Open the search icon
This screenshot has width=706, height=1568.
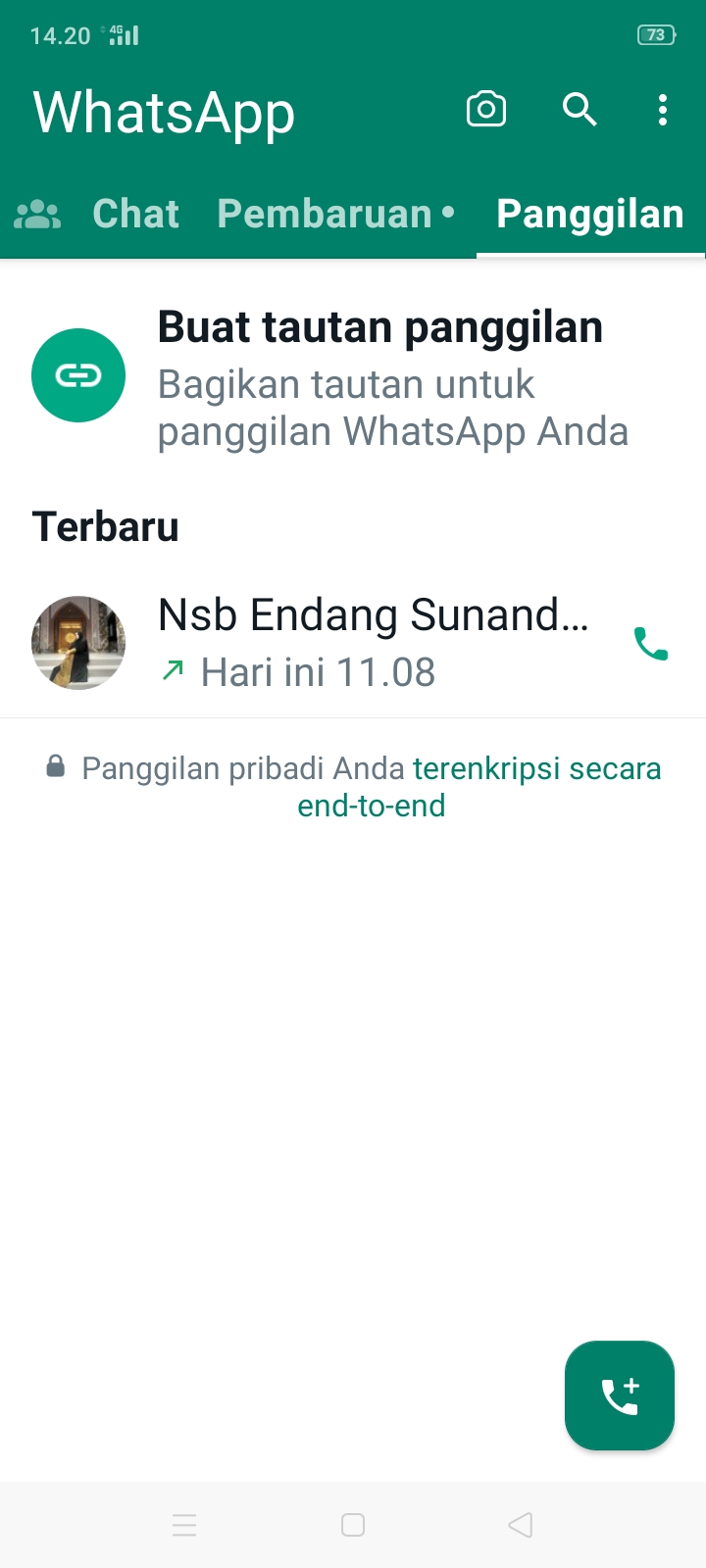point(580,110)
